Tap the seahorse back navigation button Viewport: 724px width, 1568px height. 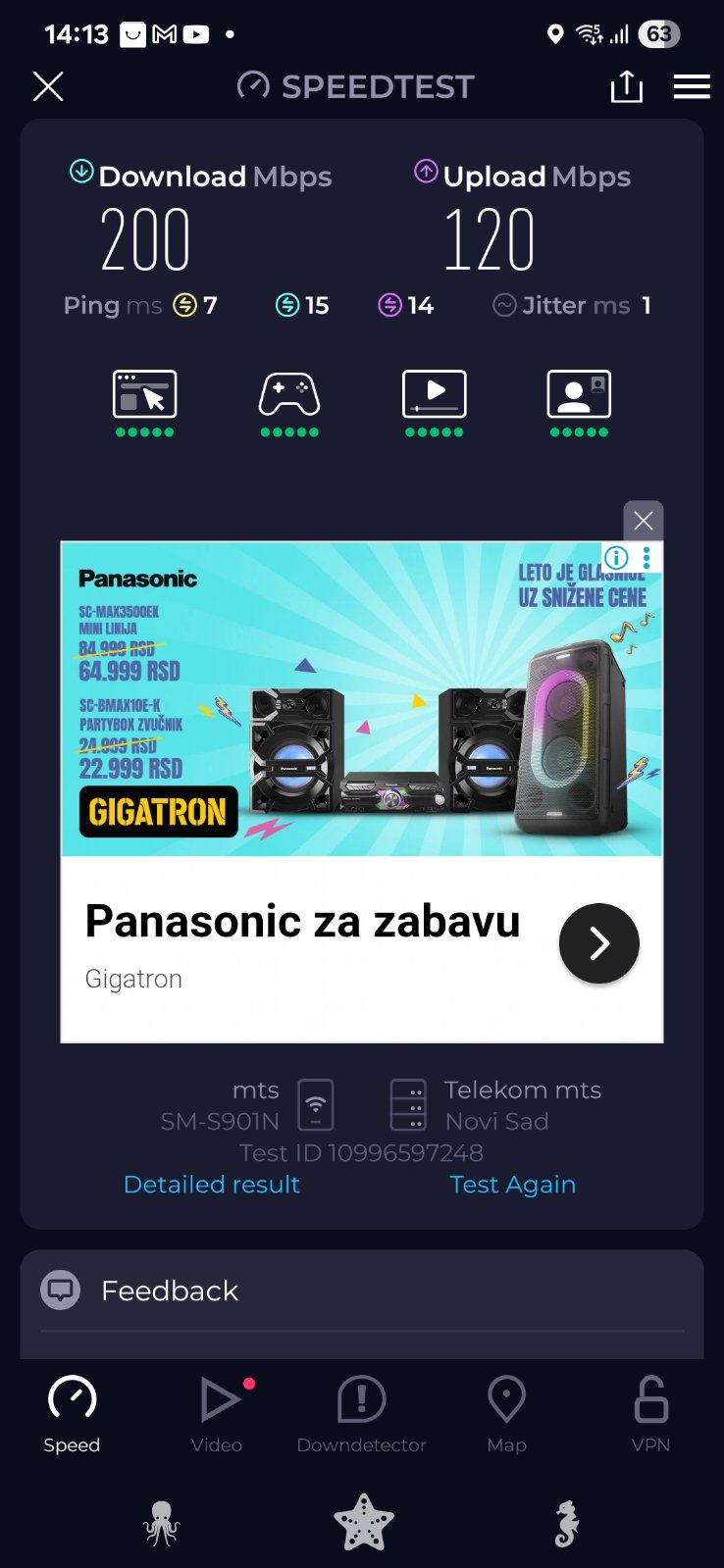click(x=566, y=1524)
